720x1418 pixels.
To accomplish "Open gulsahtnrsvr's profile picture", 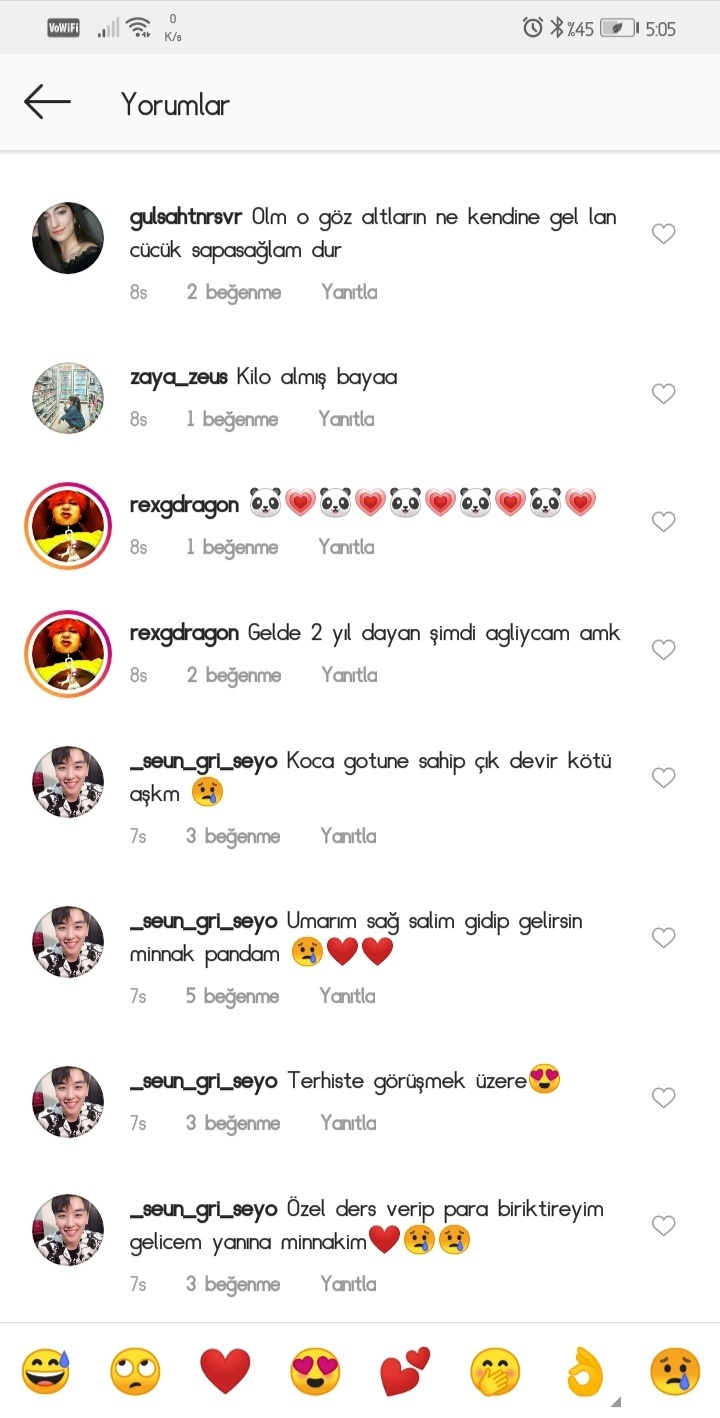I will (x=68, y=238).
